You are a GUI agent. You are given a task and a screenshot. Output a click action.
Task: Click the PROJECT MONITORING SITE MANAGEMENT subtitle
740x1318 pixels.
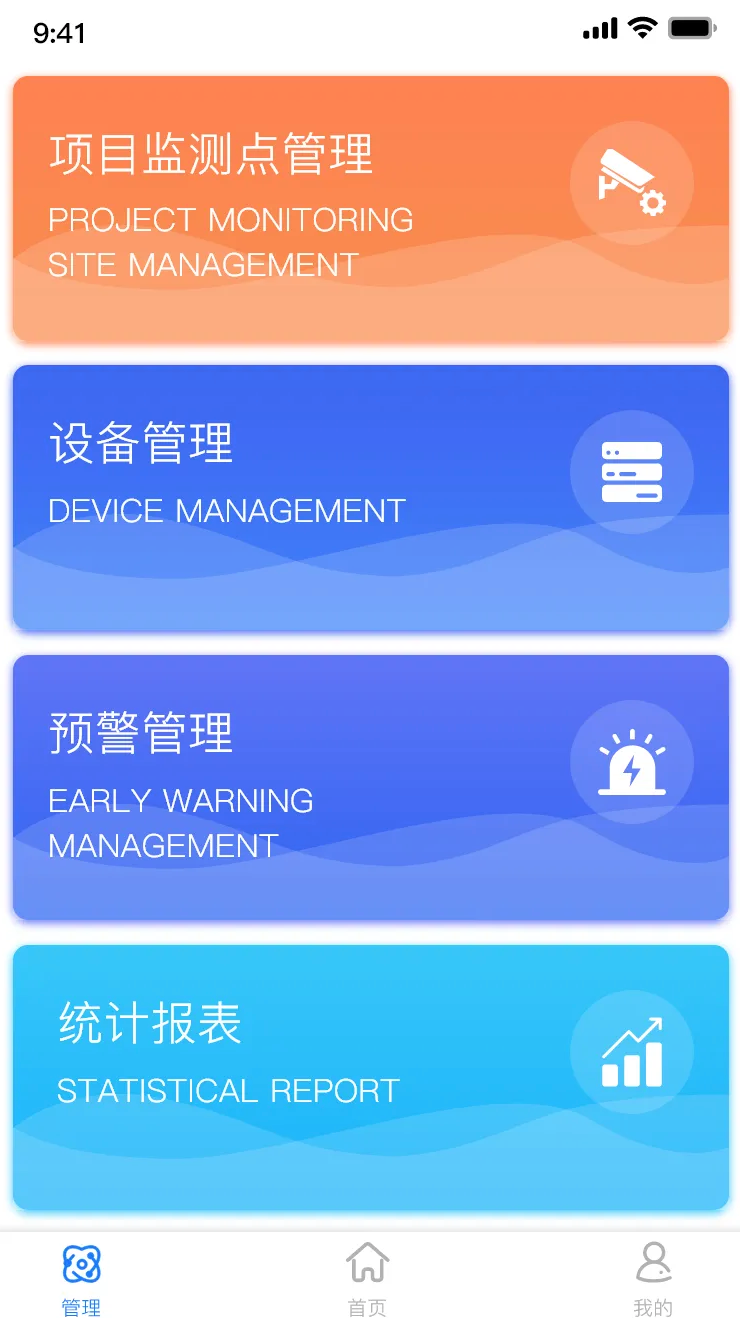coord(231,242)
